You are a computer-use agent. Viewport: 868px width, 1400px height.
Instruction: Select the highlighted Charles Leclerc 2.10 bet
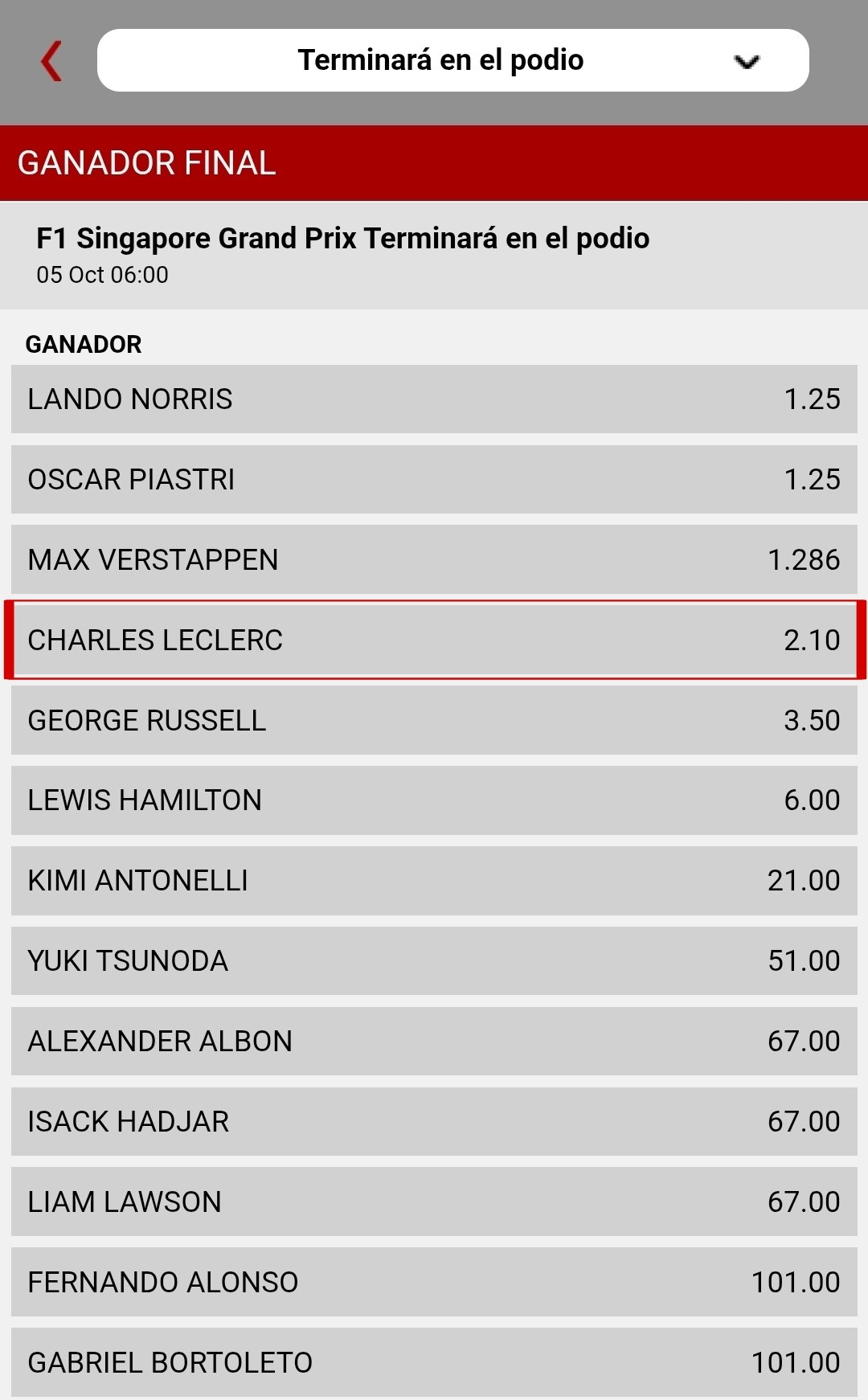[x=434, y=640]
